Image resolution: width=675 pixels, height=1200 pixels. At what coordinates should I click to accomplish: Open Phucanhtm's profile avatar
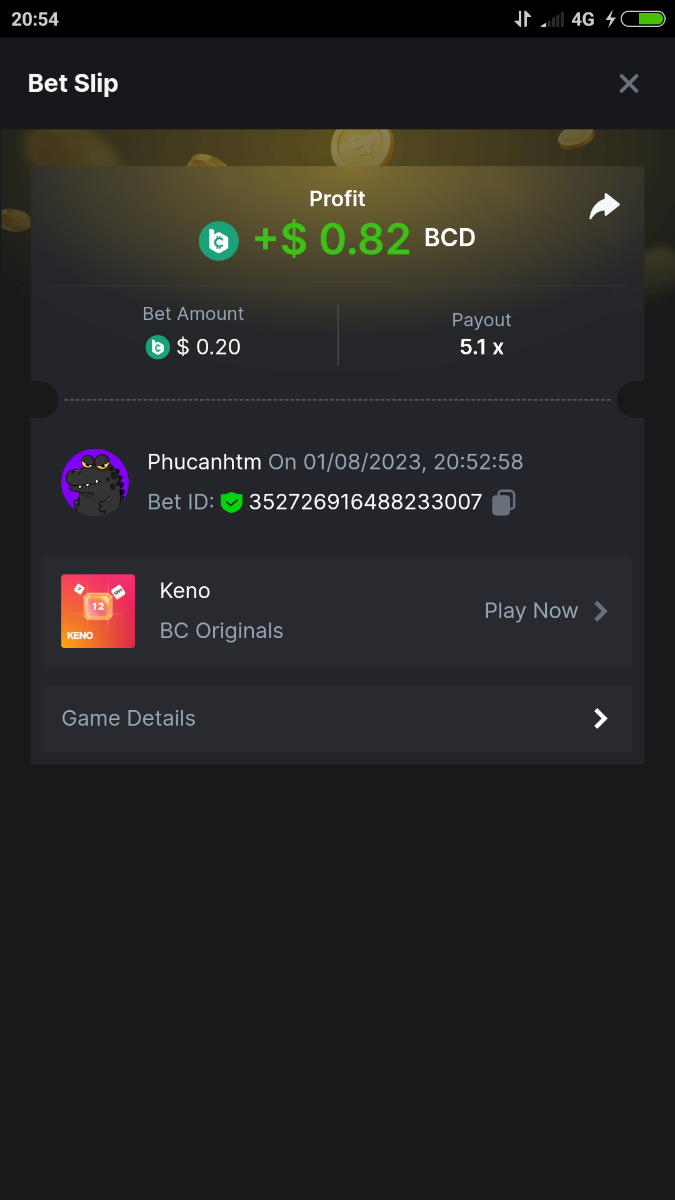point(95,482)
